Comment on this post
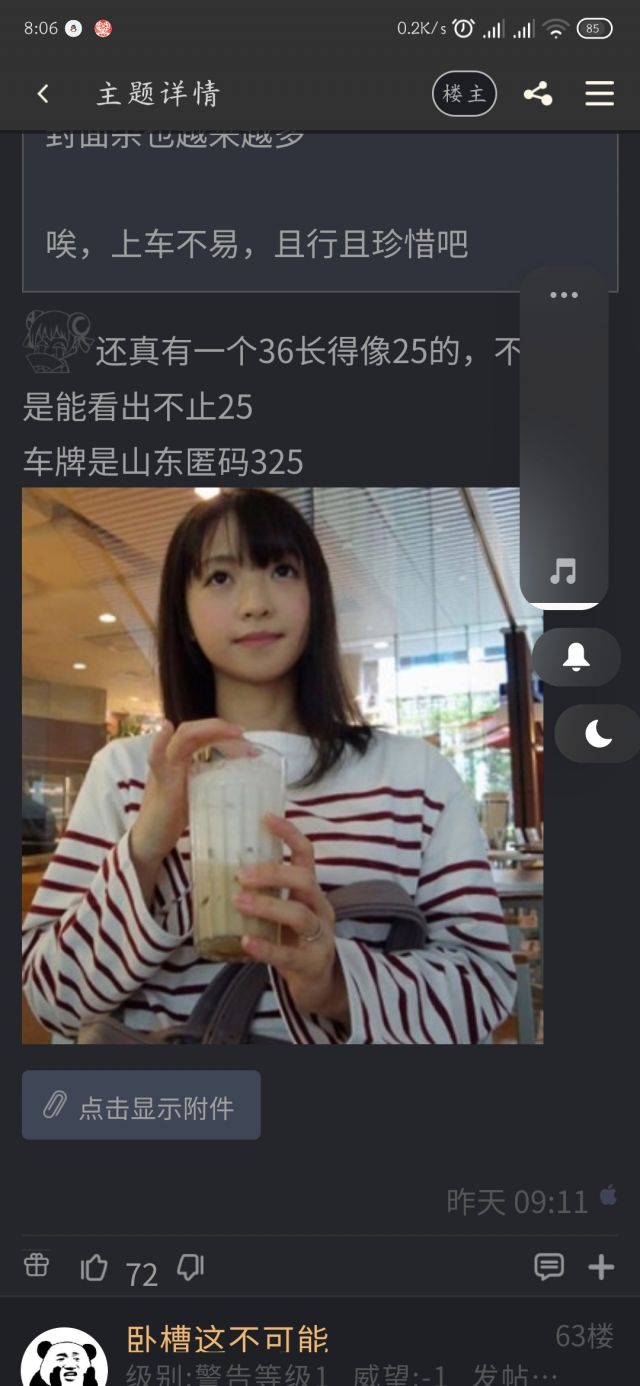The width and height of the screenshot is (640, 1386). point(549,1267)
